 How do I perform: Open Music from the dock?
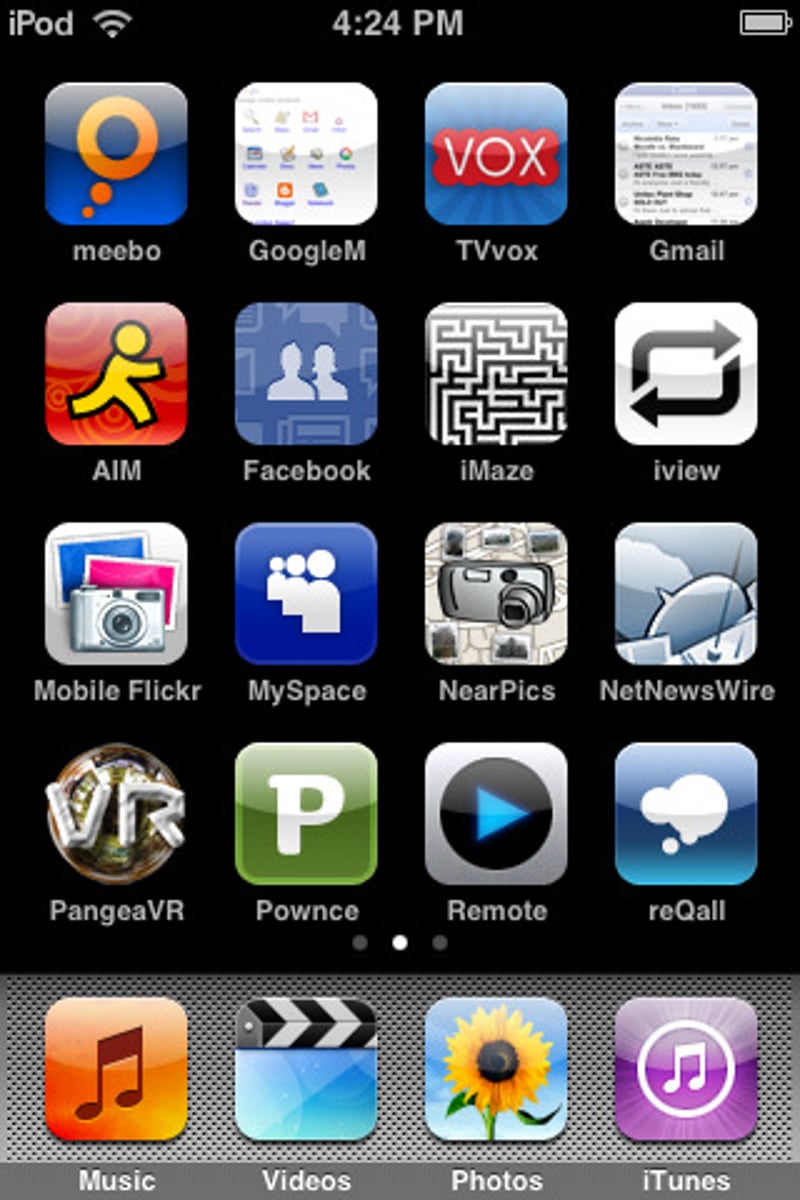116,1068
